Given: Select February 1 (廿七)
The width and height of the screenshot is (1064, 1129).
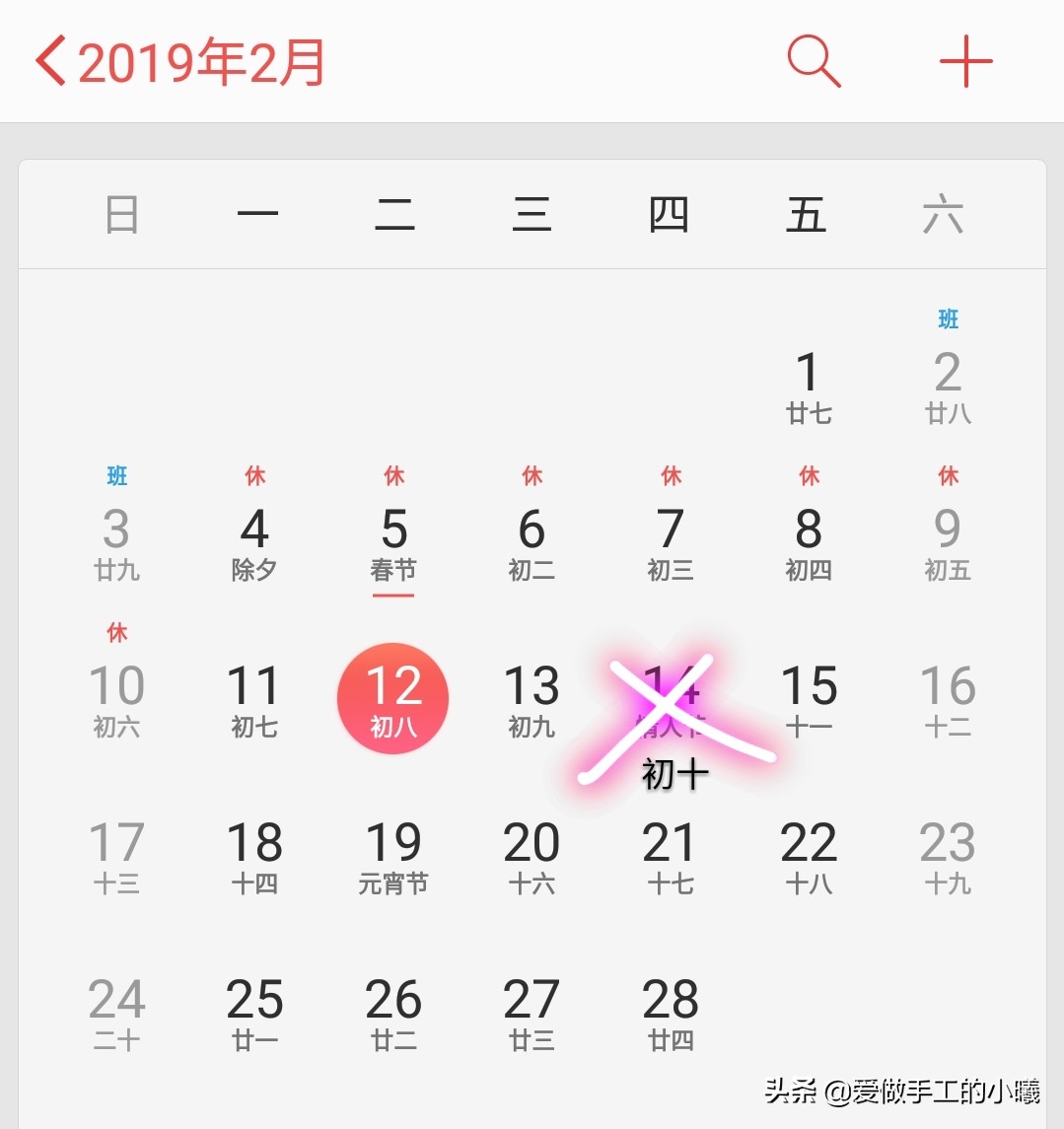Looking at the screenshot, I should click(808, 387).
